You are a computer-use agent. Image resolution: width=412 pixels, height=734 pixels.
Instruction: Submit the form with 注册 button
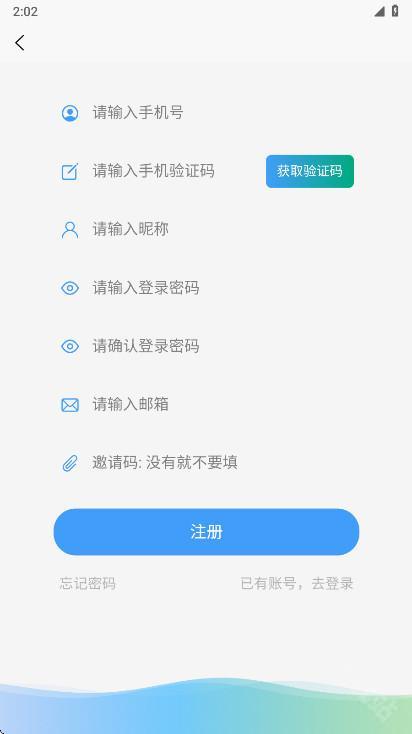[x=206, y=532]
